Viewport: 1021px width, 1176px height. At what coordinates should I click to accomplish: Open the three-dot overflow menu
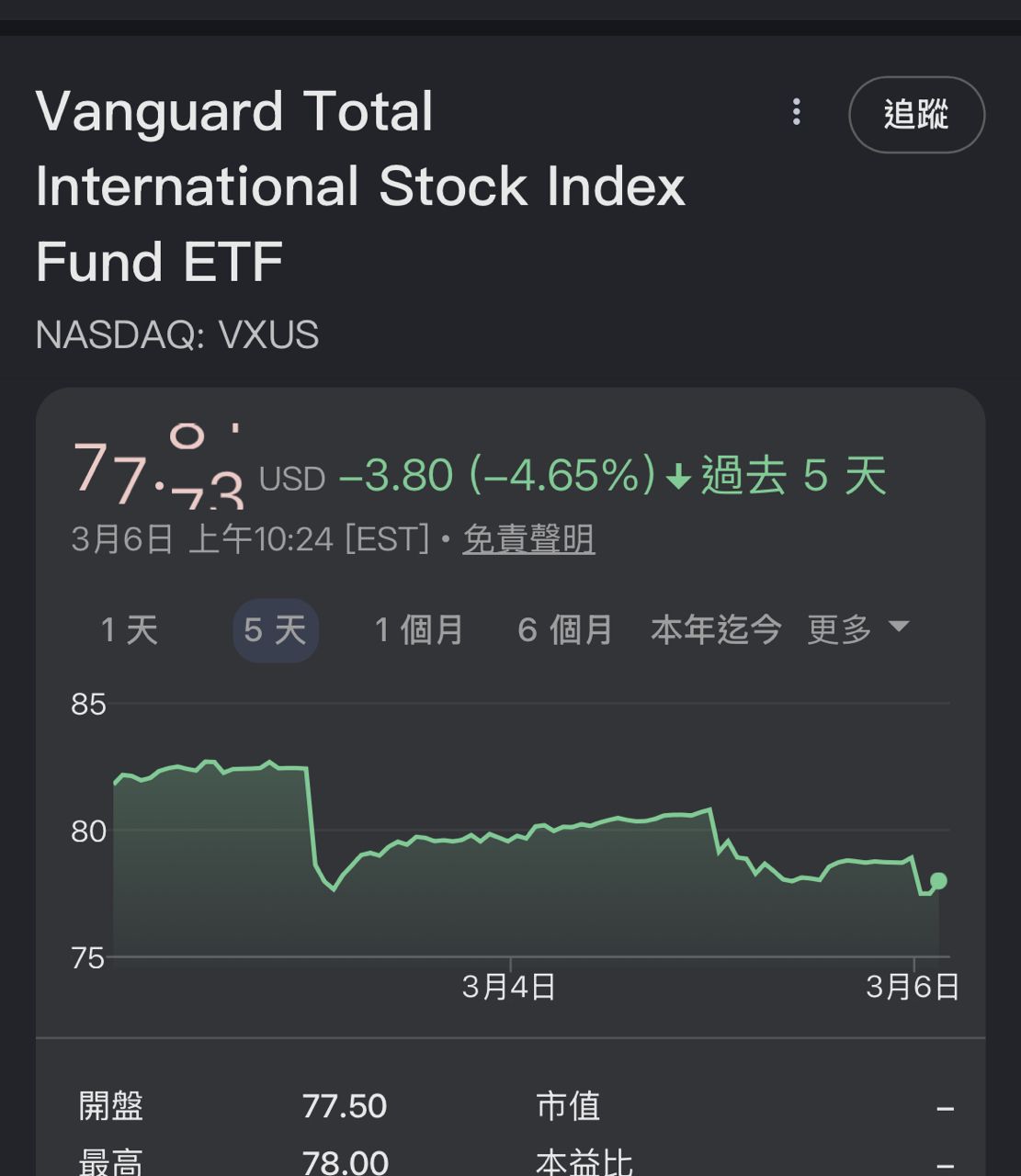tap(796, 112)
